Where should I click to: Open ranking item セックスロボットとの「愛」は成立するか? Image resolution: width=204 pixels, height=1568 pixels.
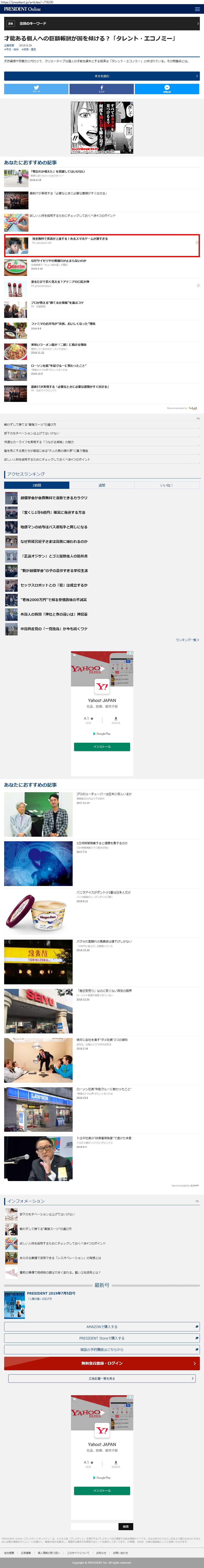(x=53, y=585)
